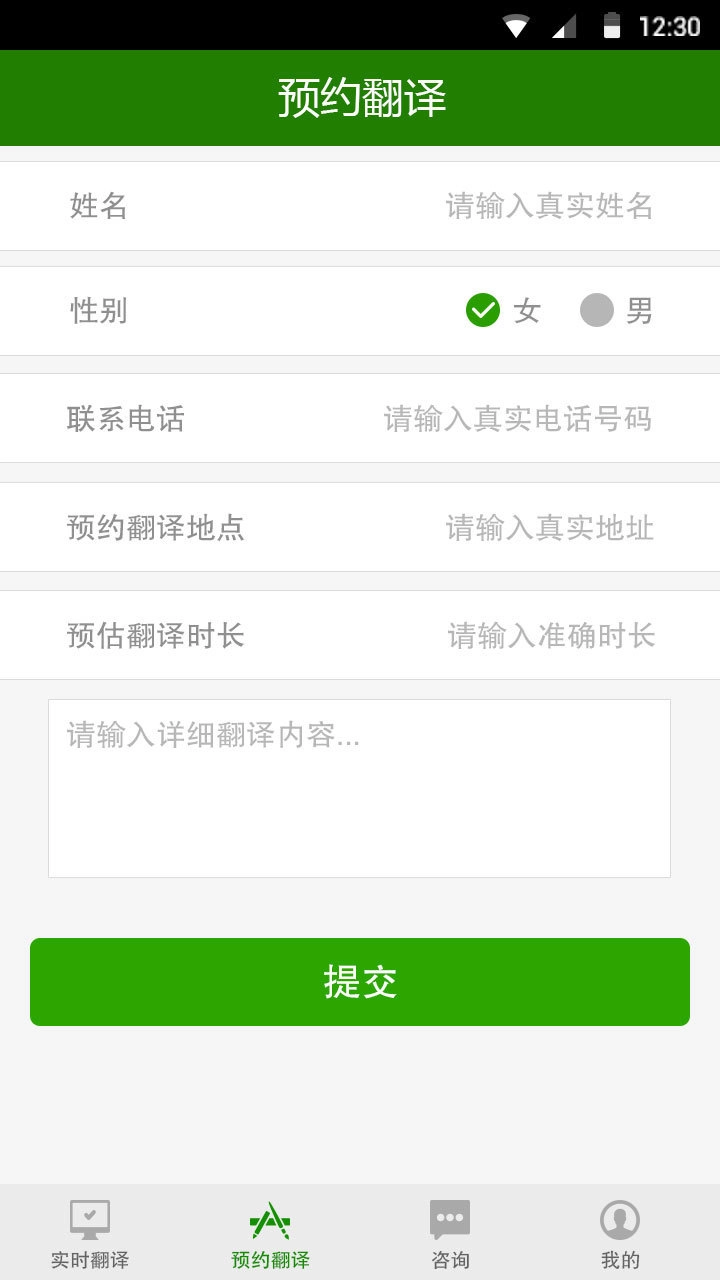The width and height of the screenshot is (720, 1280).
Task: Open the 咨询 chat bubble icon
Action: (449, 1216)
